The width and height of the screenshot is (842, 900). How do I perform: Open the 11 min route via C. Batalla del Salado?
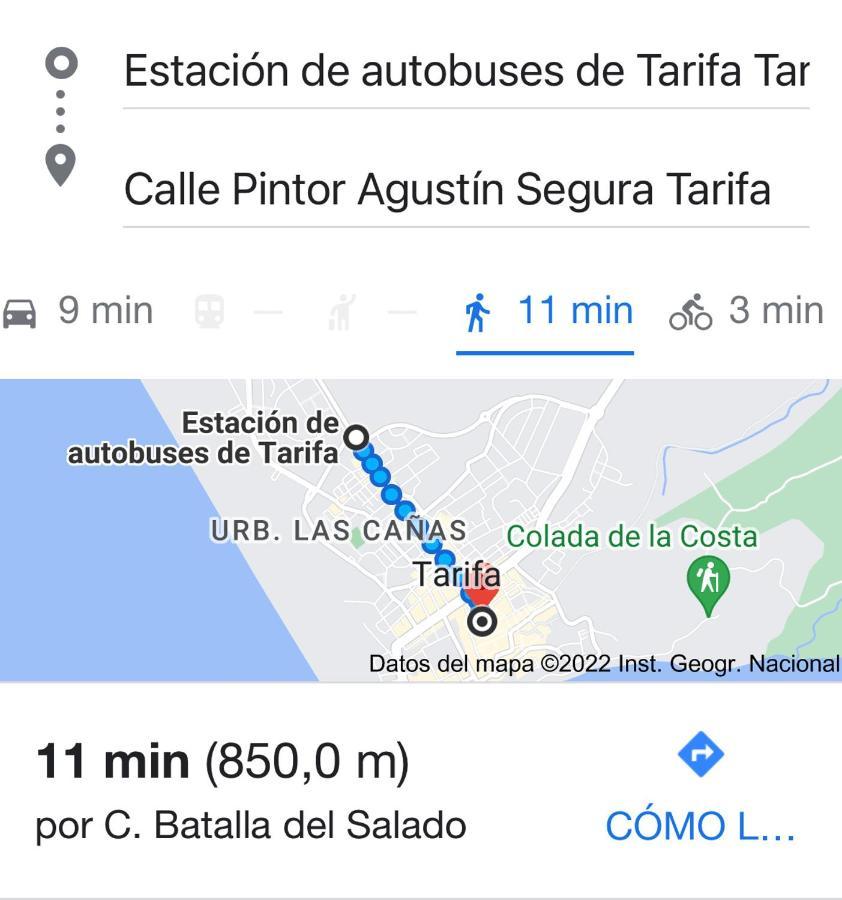click(250, 790)
